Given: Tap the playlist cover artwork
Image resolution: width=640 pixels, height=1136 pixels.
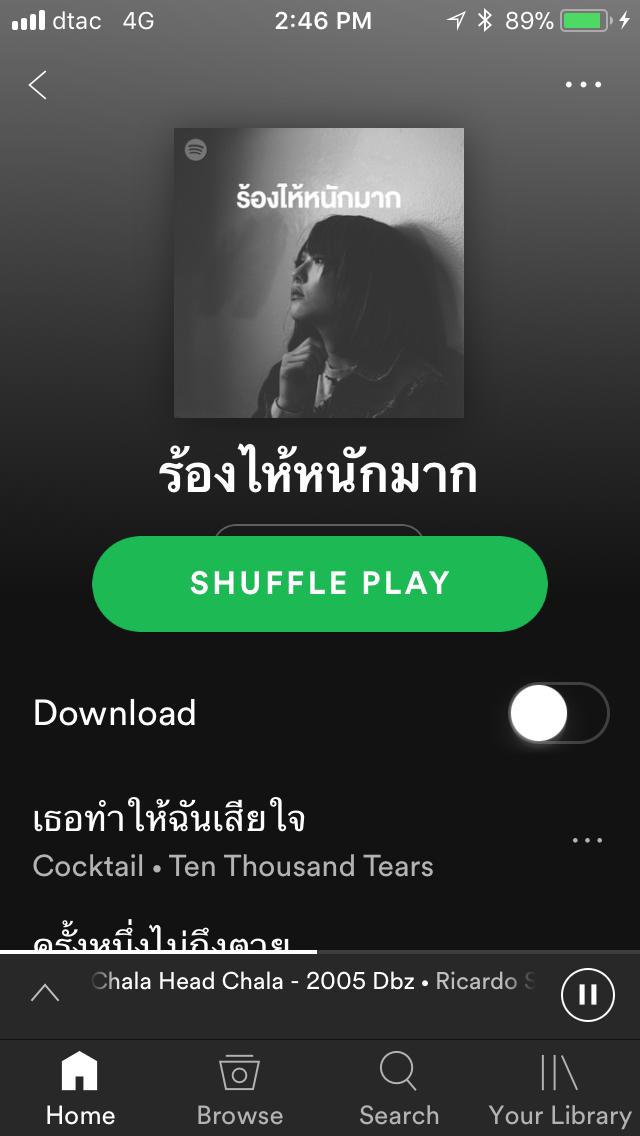Looking at the screenshot, I should point(319,273).
